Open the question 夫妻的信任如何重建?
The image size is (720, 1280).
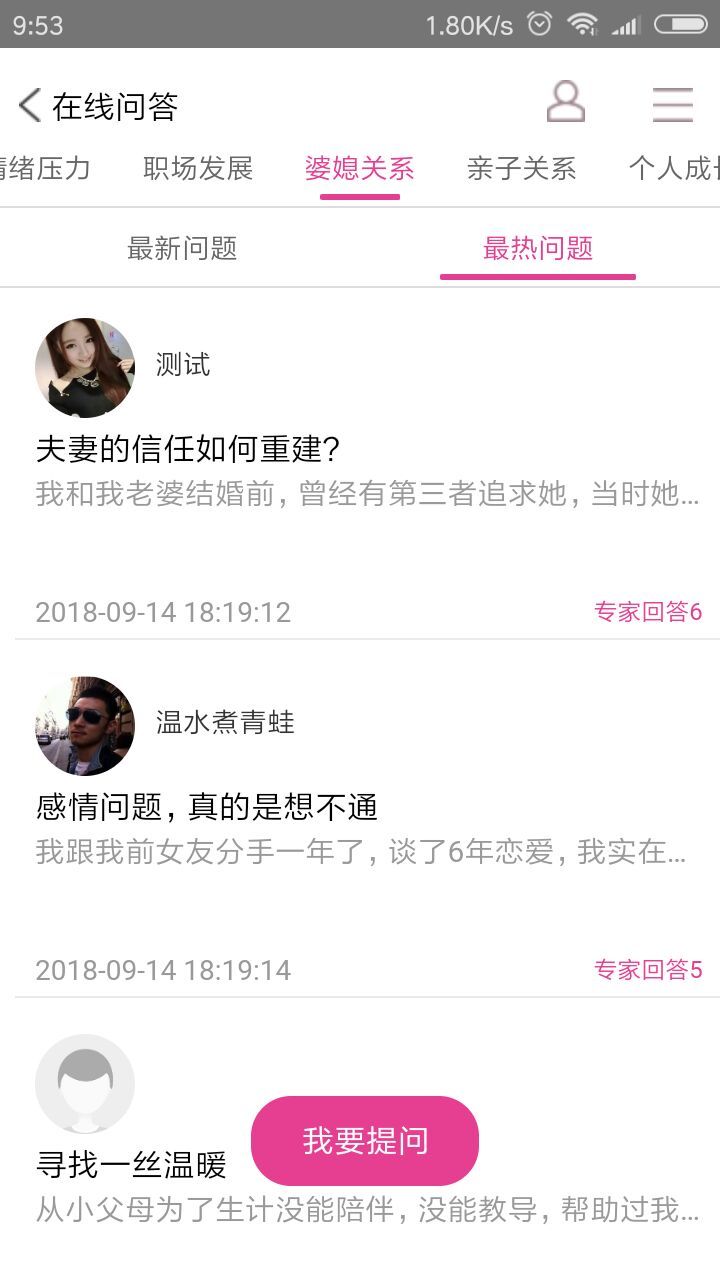tap(190, 452)
